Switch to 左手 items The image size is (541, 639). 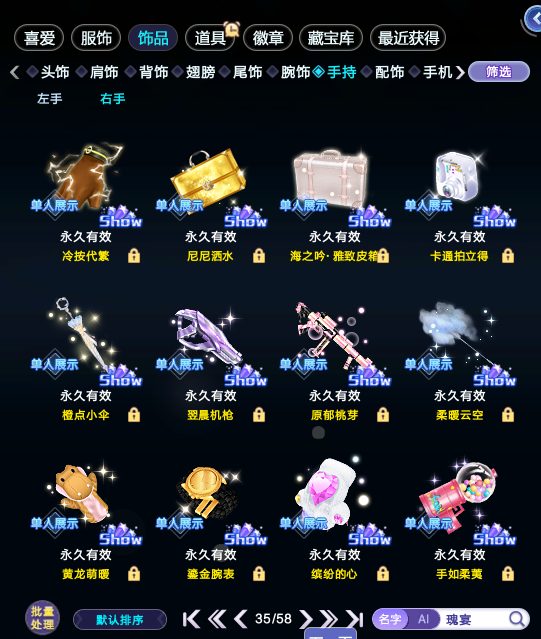pos(50,99)
